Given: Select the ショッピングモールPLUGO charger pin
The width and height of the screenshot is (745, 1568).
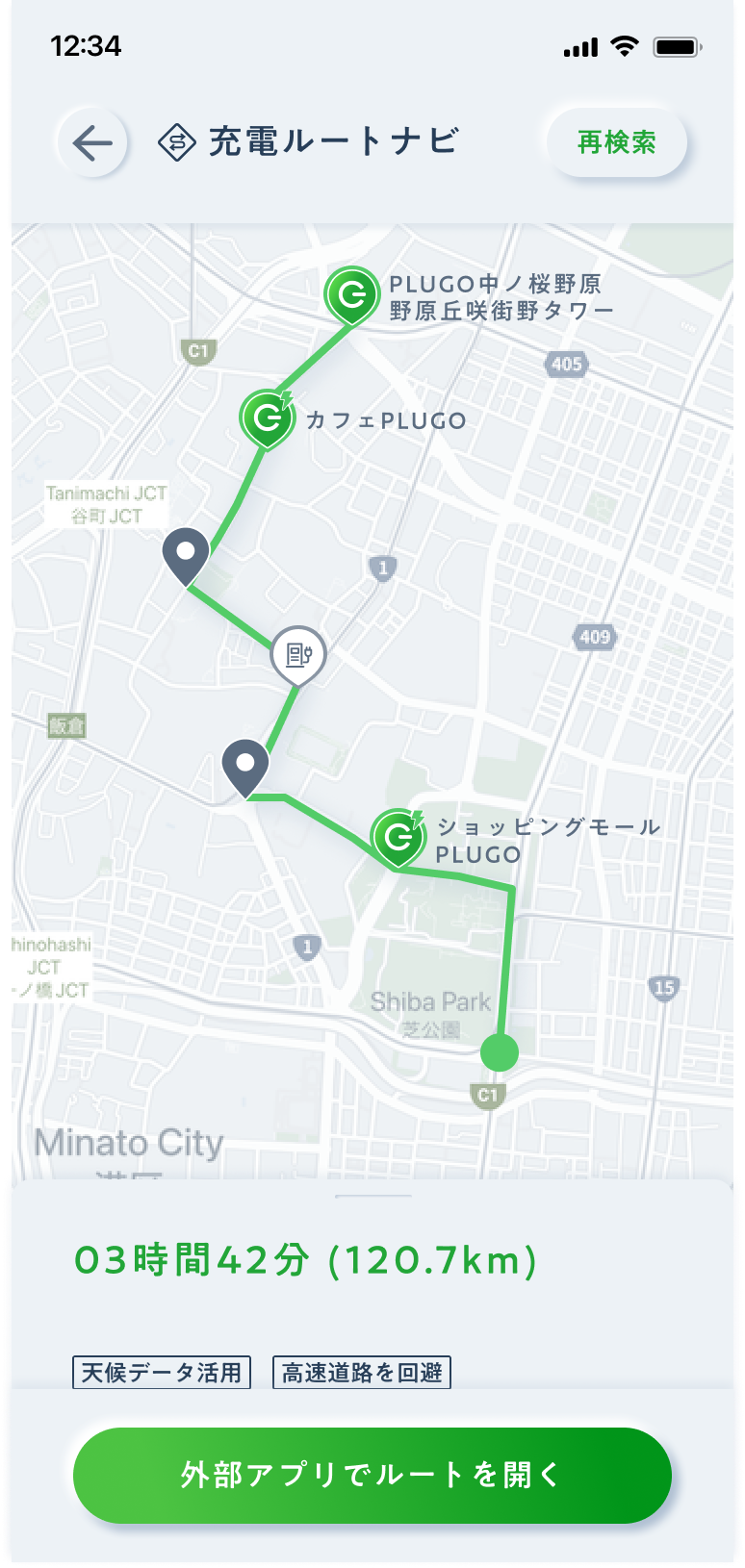Looking at the screenshot, I should [398, 838].
